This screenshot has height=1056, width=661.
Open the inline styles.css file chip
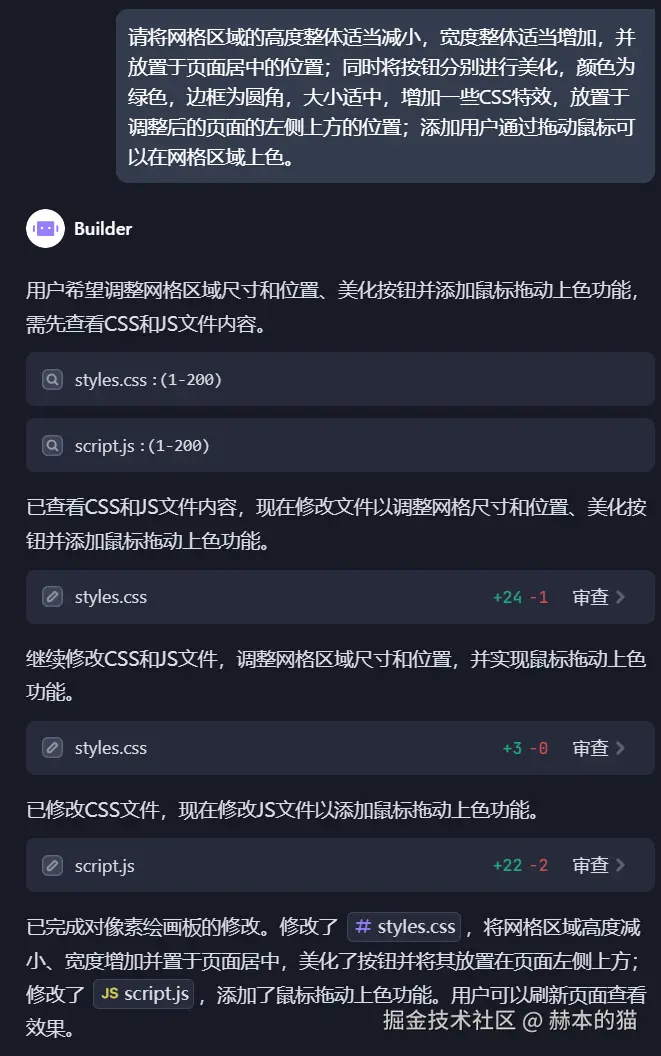click(404, 927)
